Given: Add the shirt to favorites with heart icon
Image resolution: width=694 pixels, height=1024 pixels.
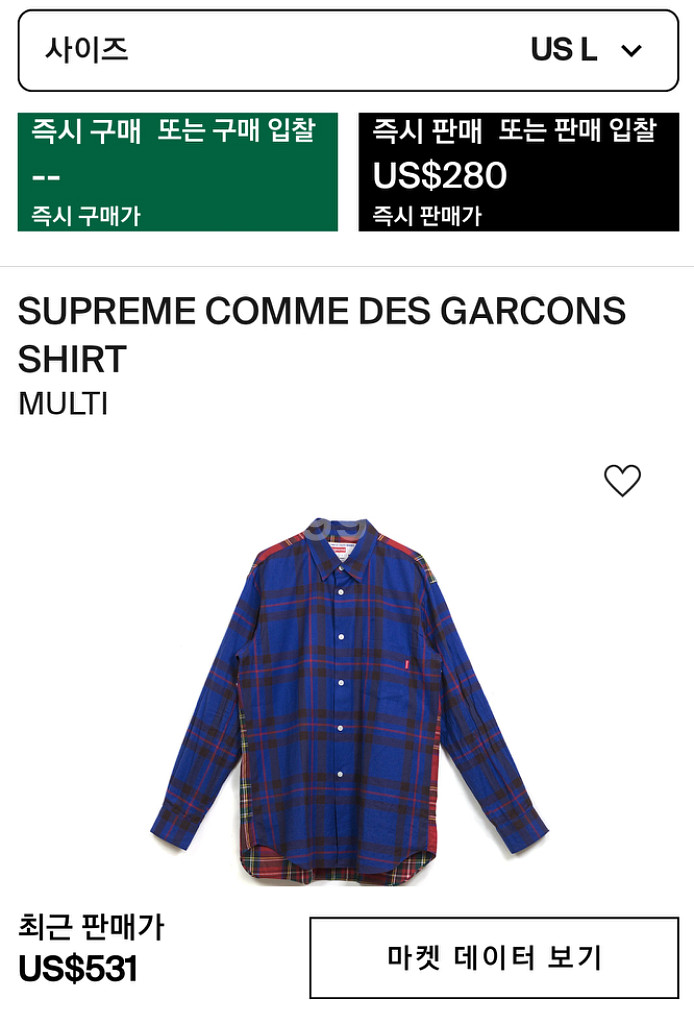Looking at the screenshot, I should [622, 481].
